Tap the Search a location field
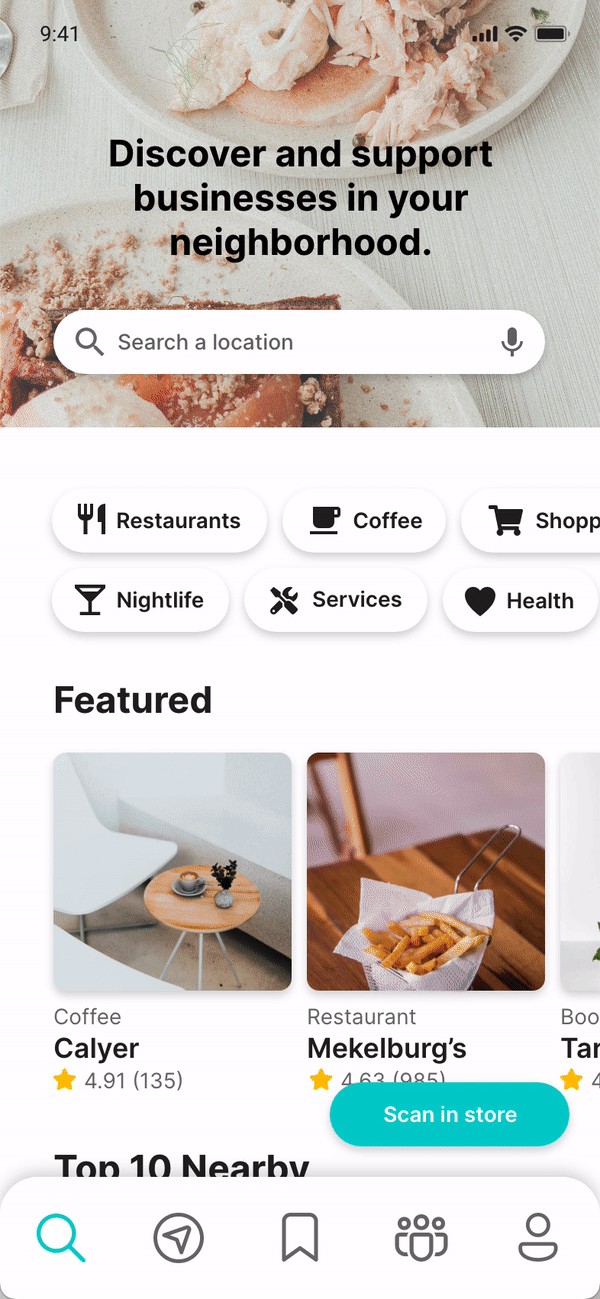This screenshot has width=600, height=1299. click(298, 342)
